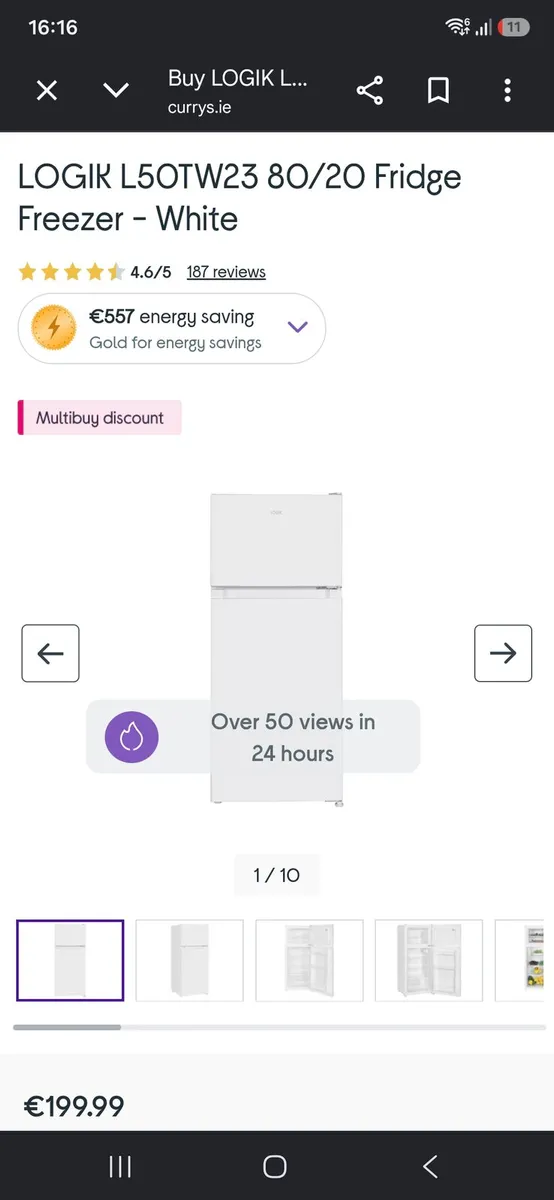Bookmark this page
The image size is (554, 1200).
point(438,91)
